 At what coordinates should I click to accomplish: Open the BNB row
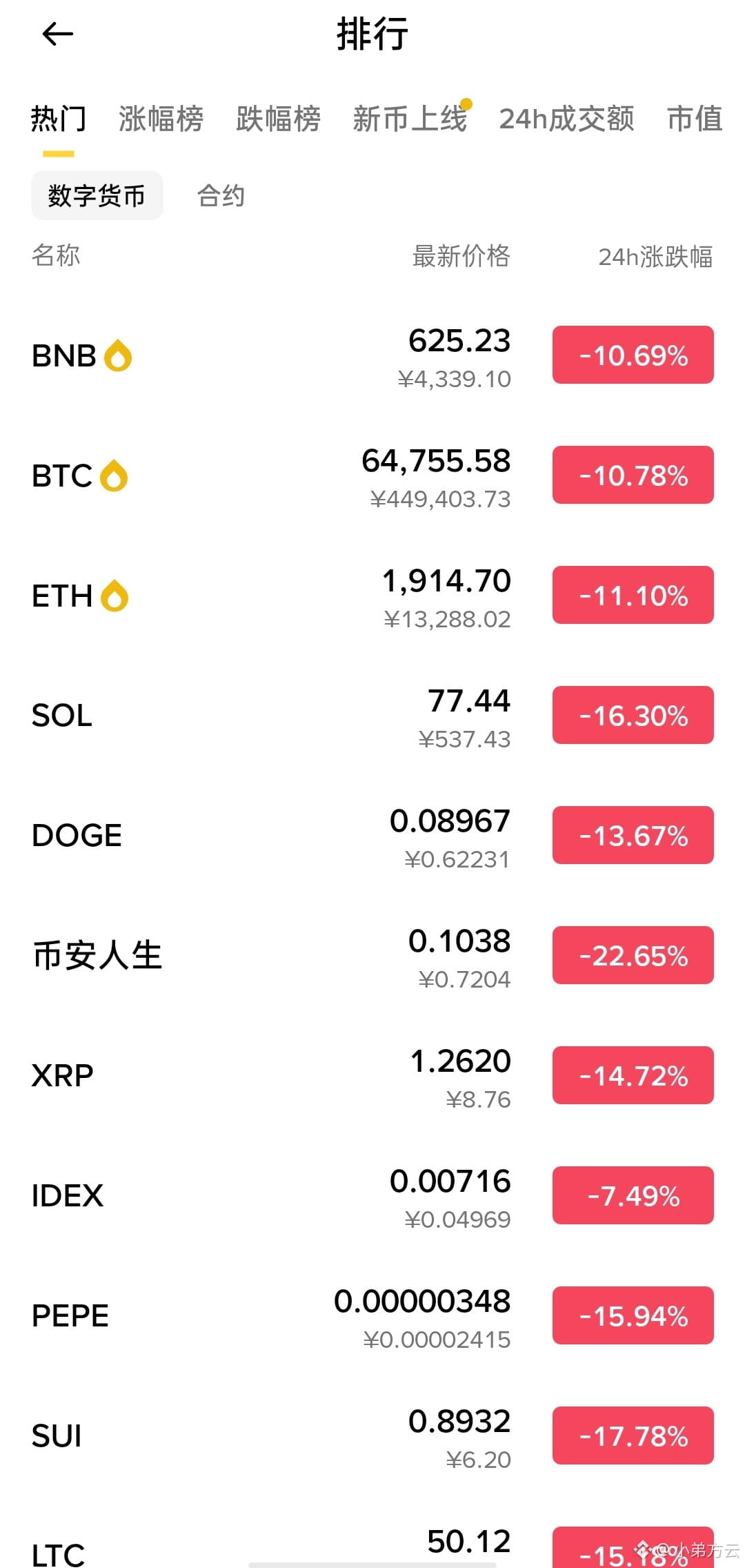372,356
